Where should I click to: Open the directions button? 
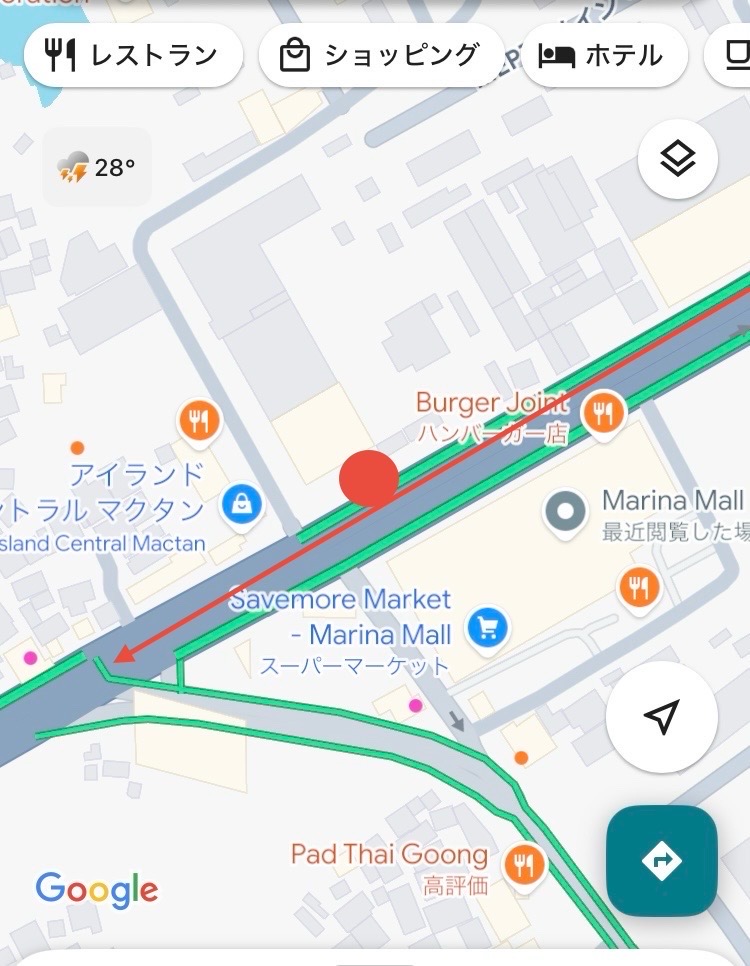(x=661, y=860)
